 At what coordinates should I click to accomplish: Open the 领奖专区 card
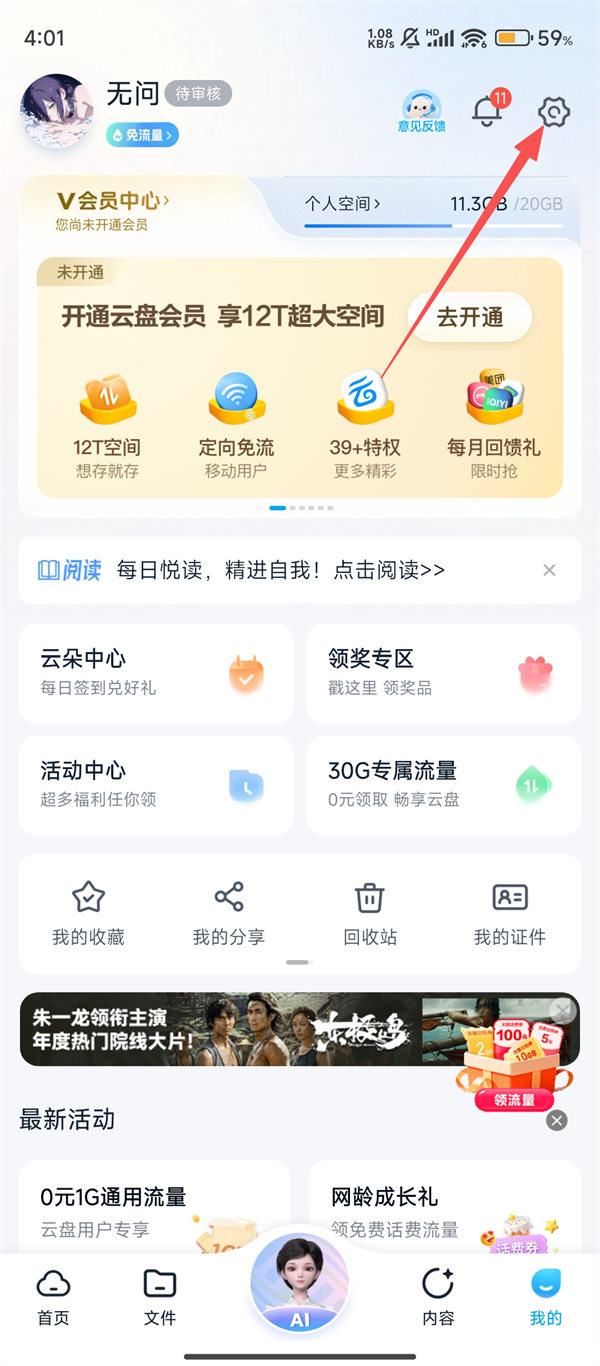443,673
